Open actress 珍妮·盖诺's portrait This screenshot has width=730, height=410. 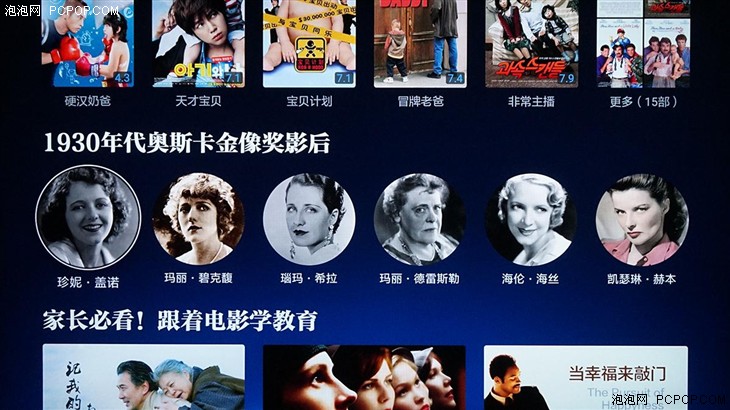coord(87,218)
